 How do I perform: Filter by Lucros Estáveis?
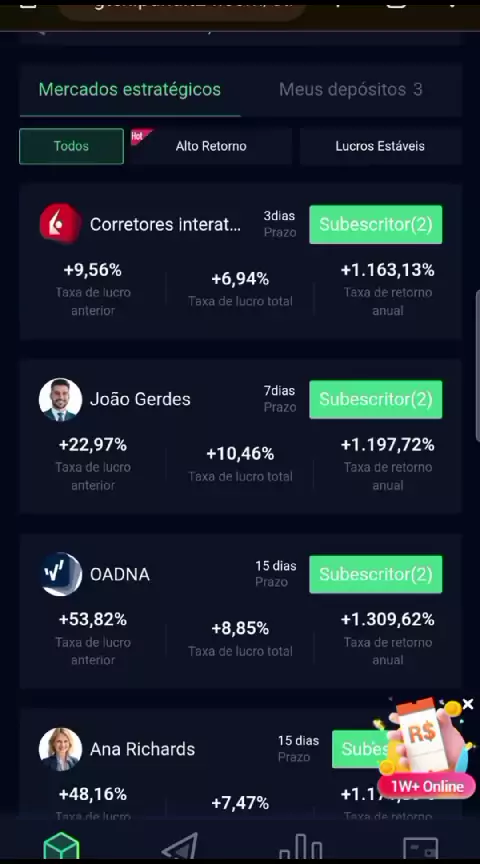(x=380, y=146)
